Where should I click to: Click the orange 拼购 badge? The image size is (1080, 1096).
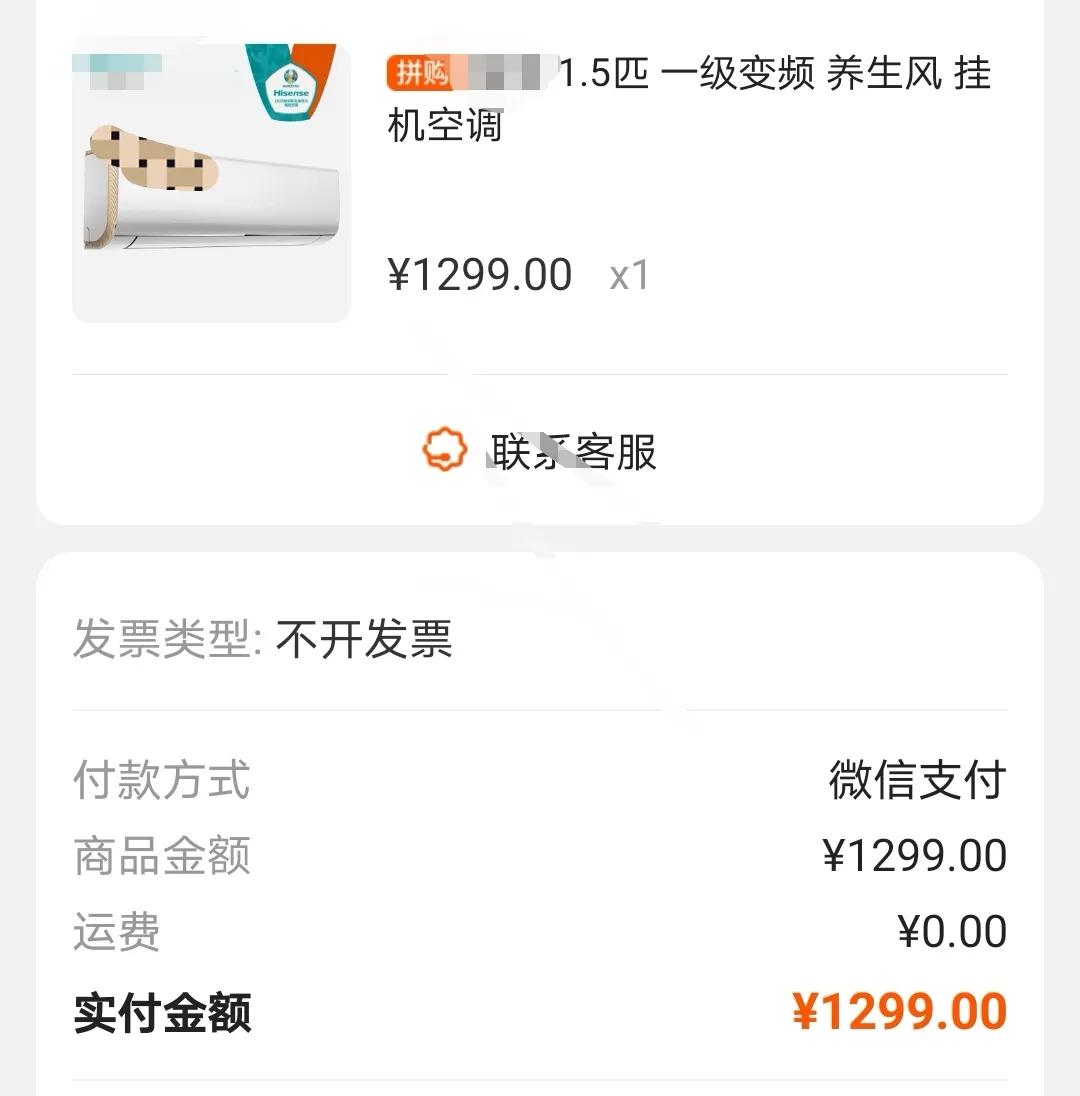pos(421,73)
